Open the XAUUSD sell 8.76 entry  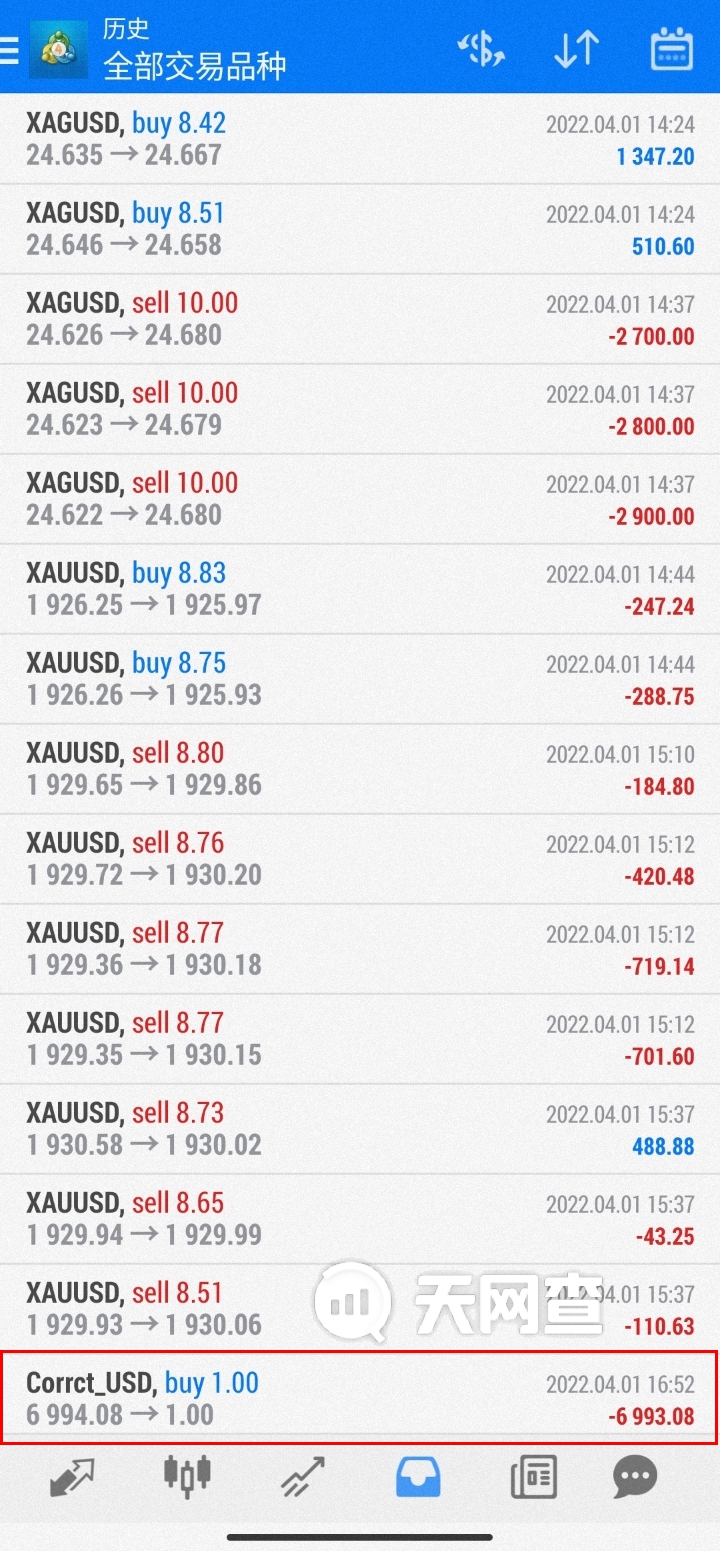tap(360, 860)
